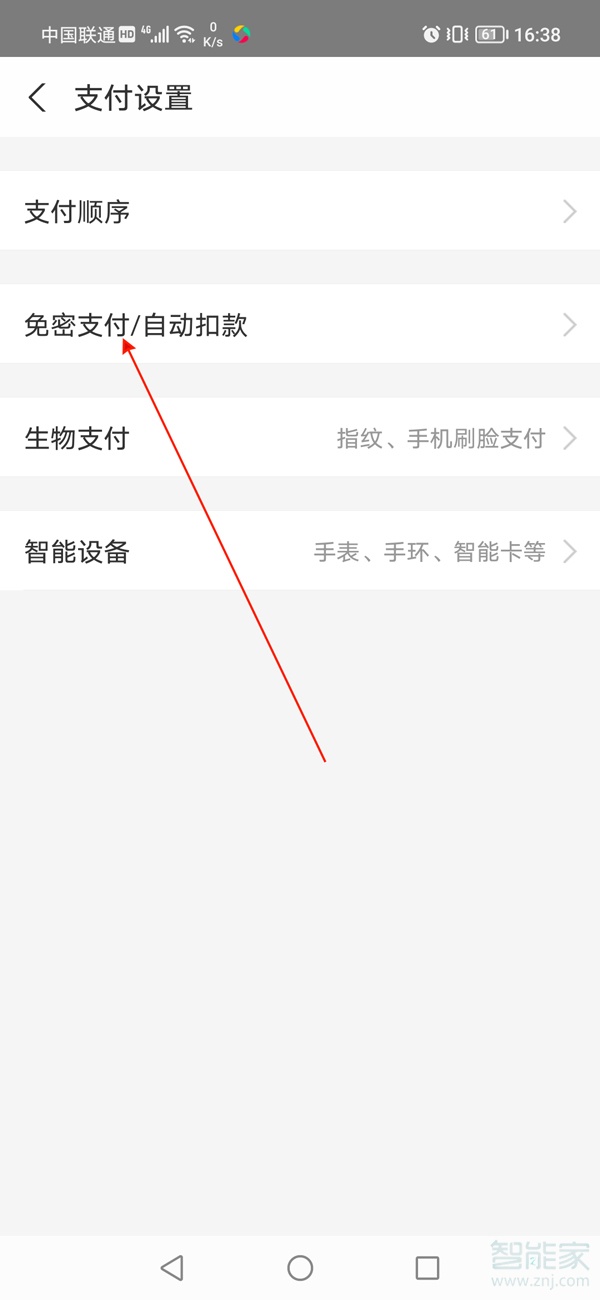
Task: Tap the system home button
Action: 300,1268
